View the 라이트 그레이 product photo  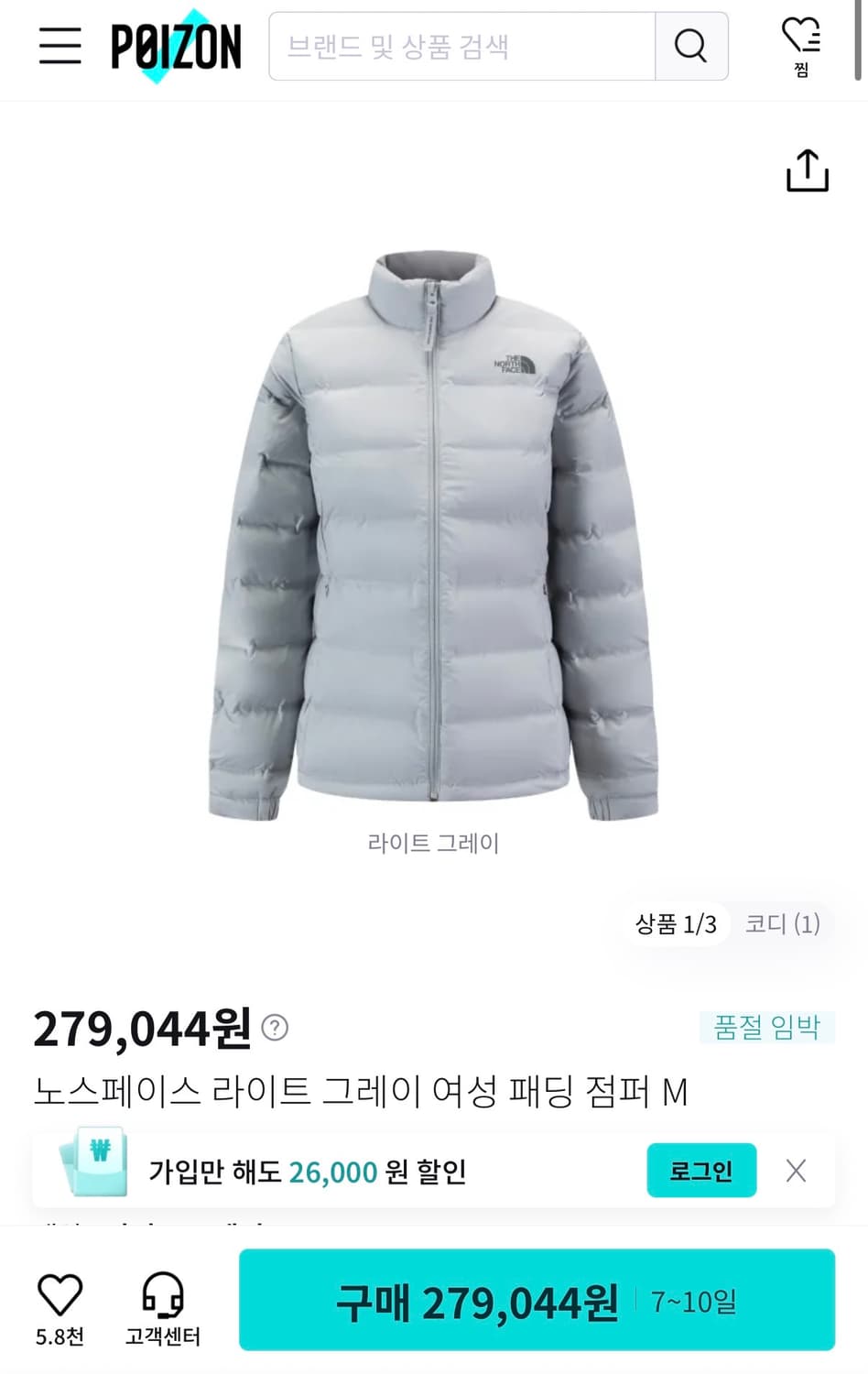pos(434,531)
